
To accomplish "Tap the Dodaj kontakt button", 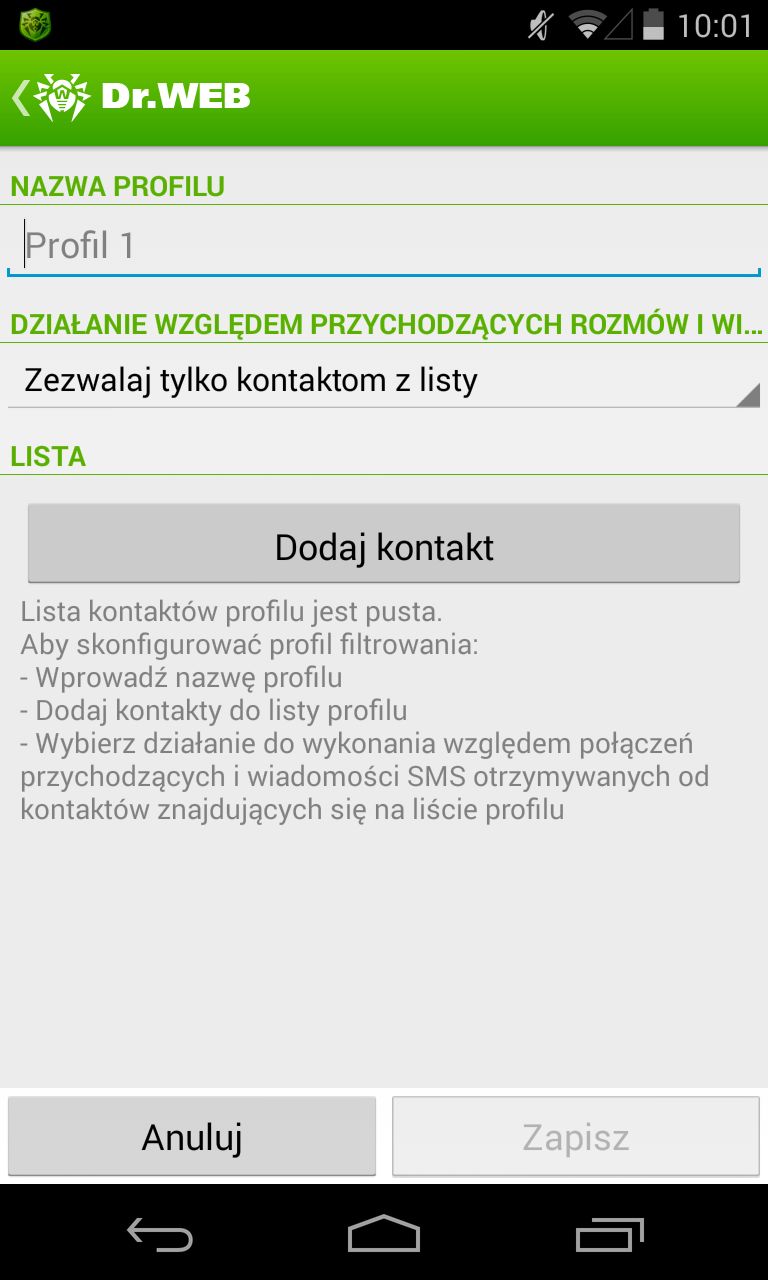I will (384, 545).
